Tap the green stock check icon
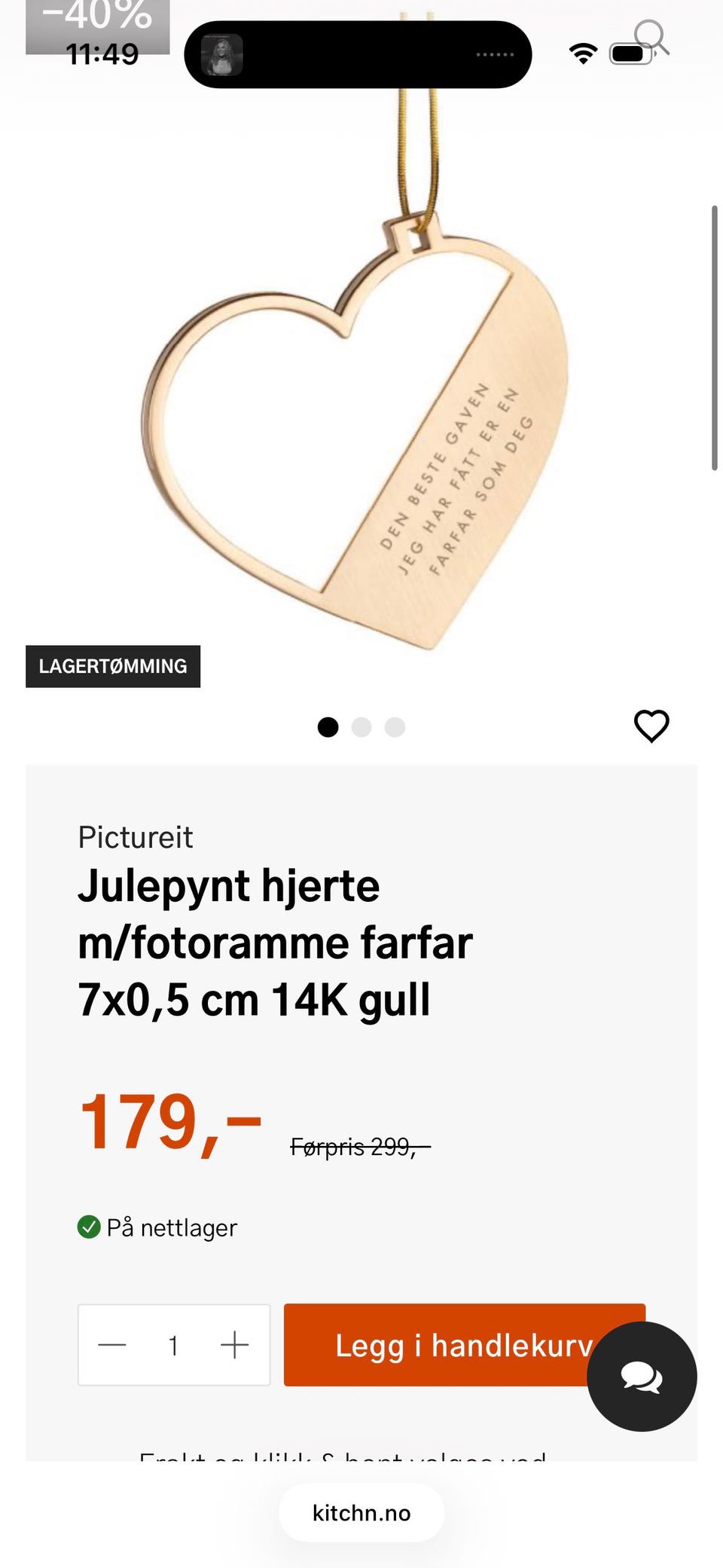723x1568 pixels. [x=90, y=1226]
